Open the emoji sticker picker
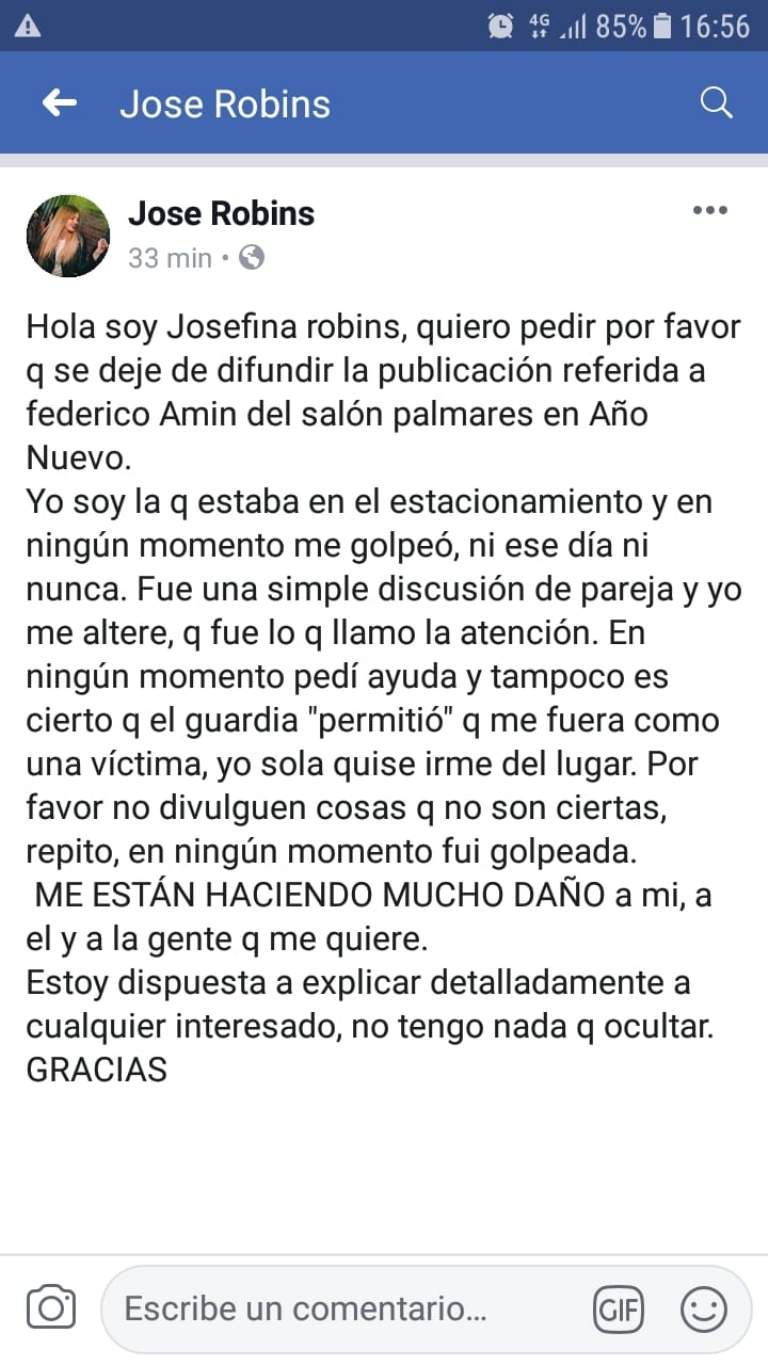This screenshot has height=1365, width=768. tap(703, 1309)
